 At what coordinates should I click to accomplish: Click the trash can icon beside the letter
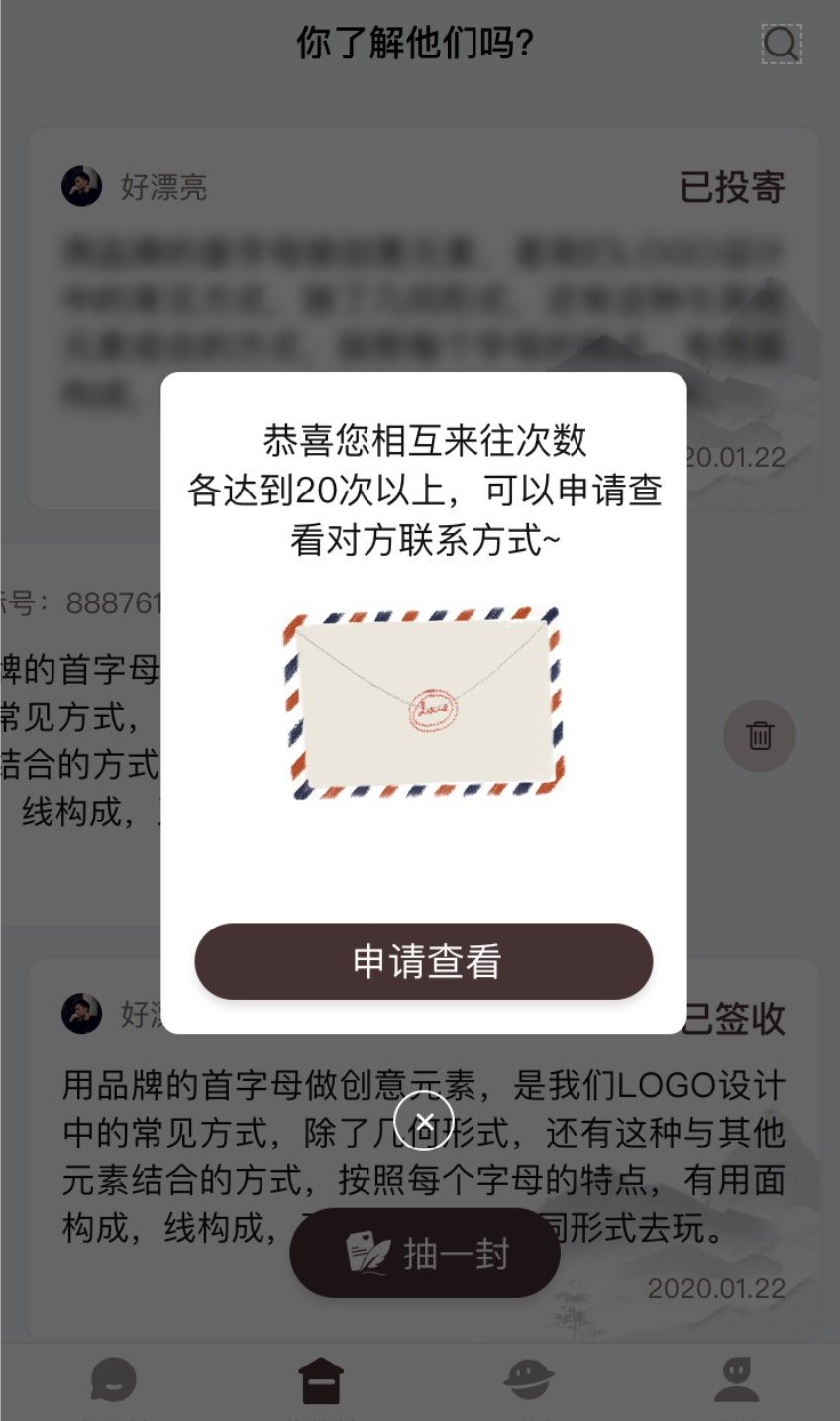click(760, 735)
